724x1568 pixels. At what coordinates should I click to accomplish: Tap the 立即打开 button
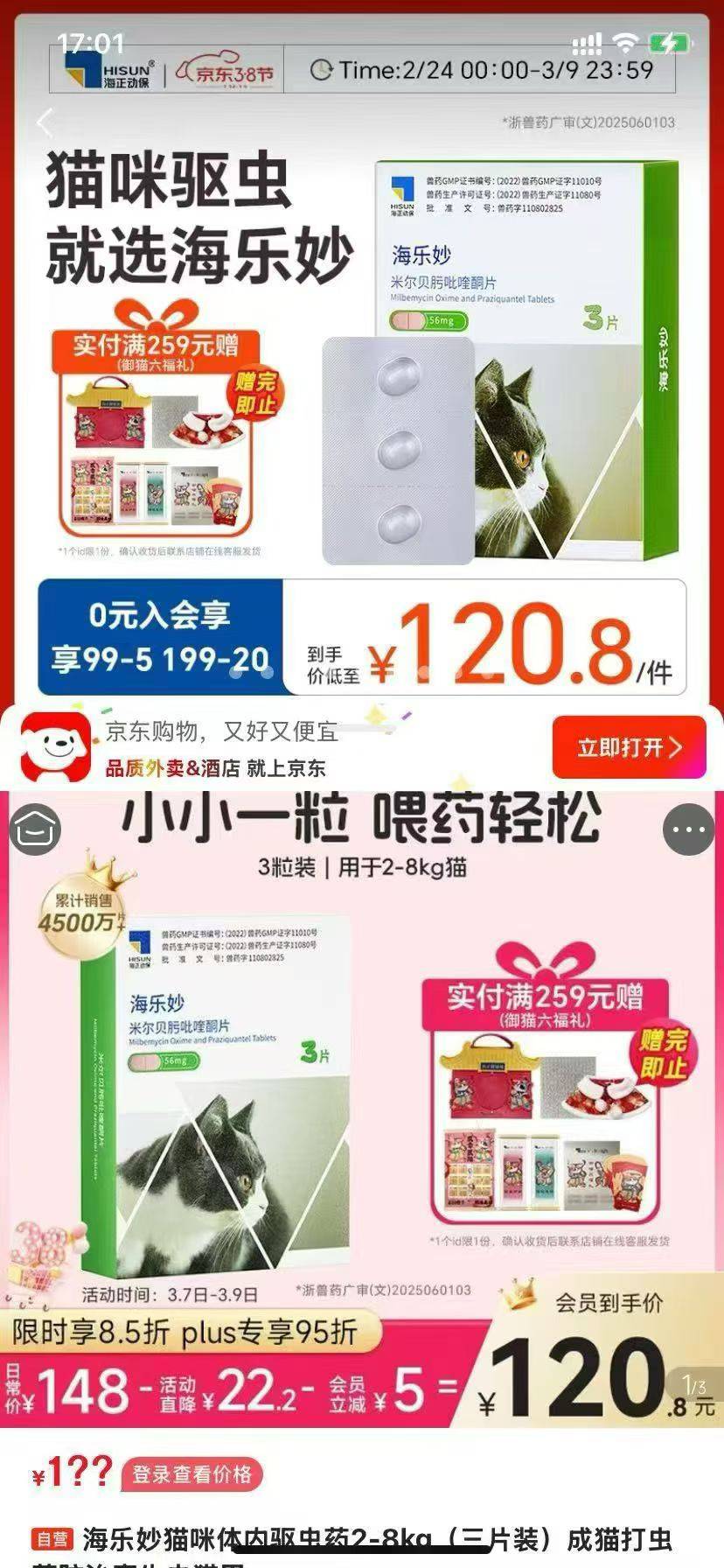click(x=629, y=746)
